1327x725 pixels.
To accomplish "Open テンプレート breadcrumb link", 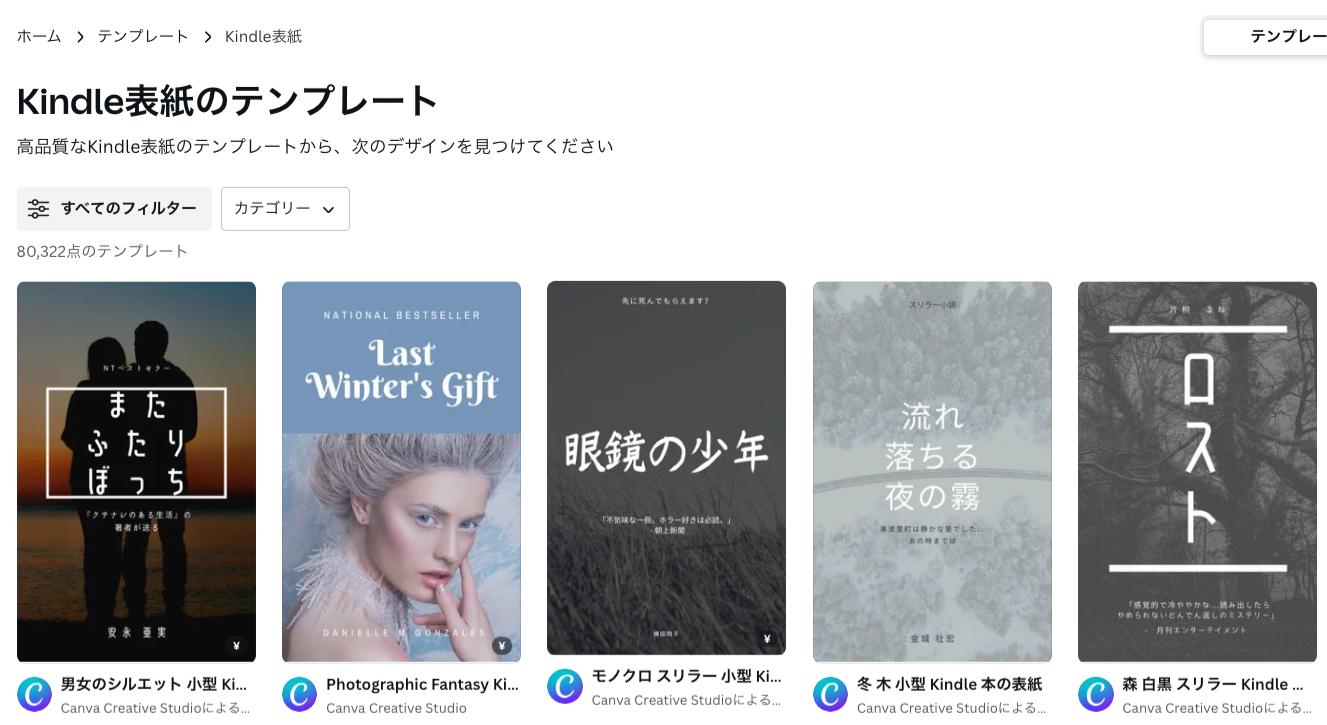I will [143, 36].
